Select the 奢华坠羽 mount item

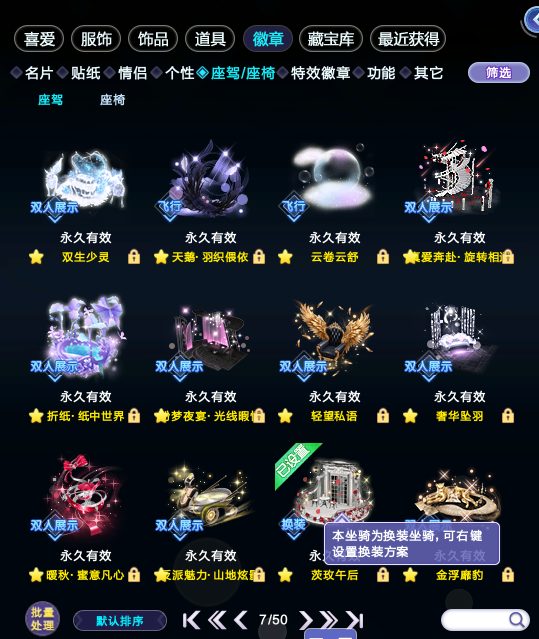pos(459,342)
